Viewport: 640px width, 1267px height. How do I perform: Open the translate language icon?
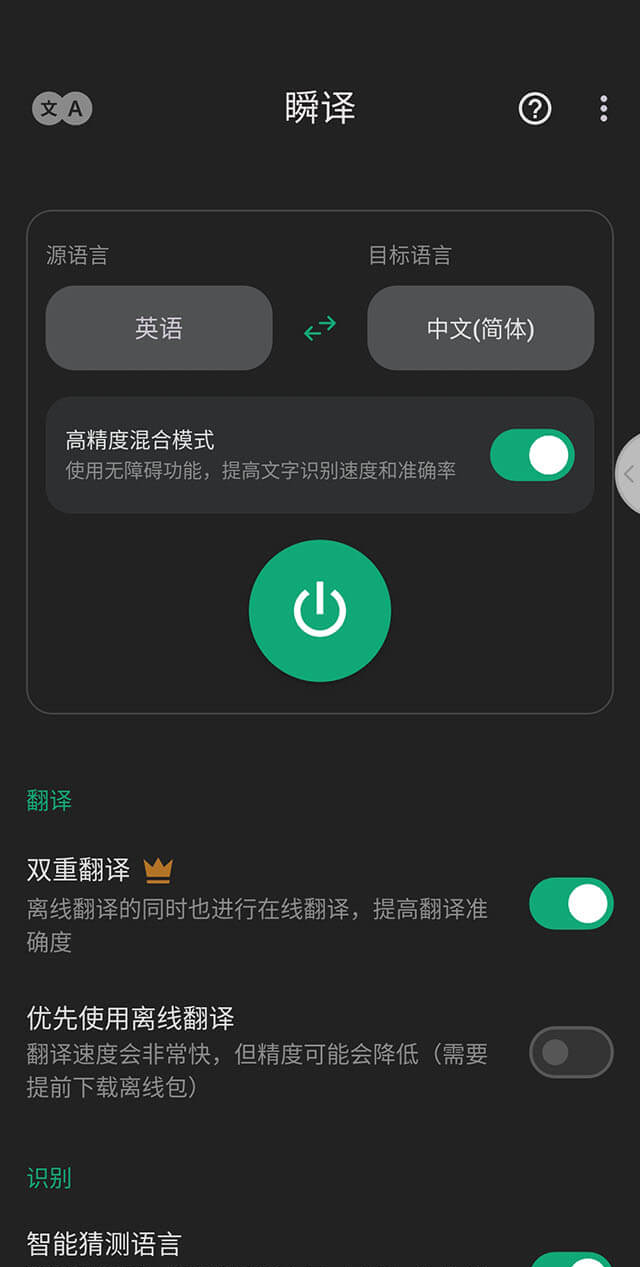pyautogui.click(x=62, y=108)
